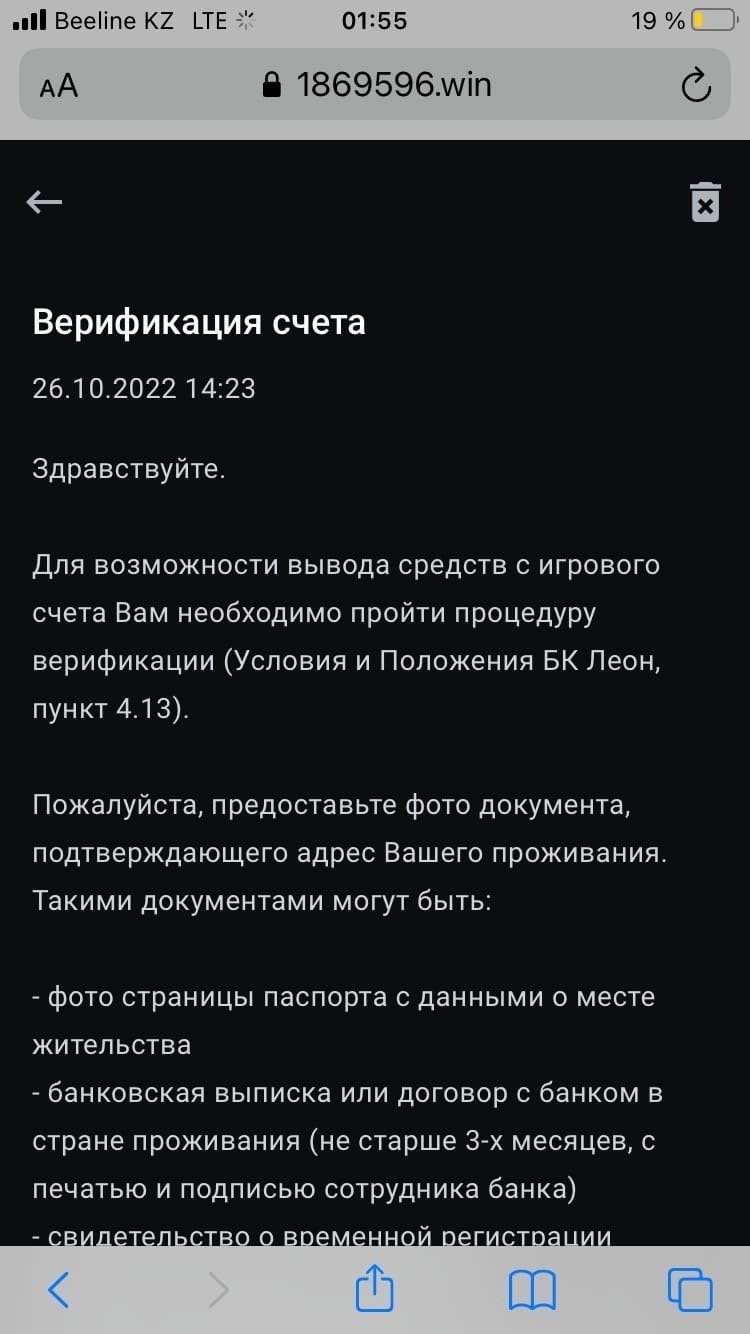Delete this message with the trash icon
Image resolution: width=750 pixels, height=1334 pixels.
tap(705, 202)
